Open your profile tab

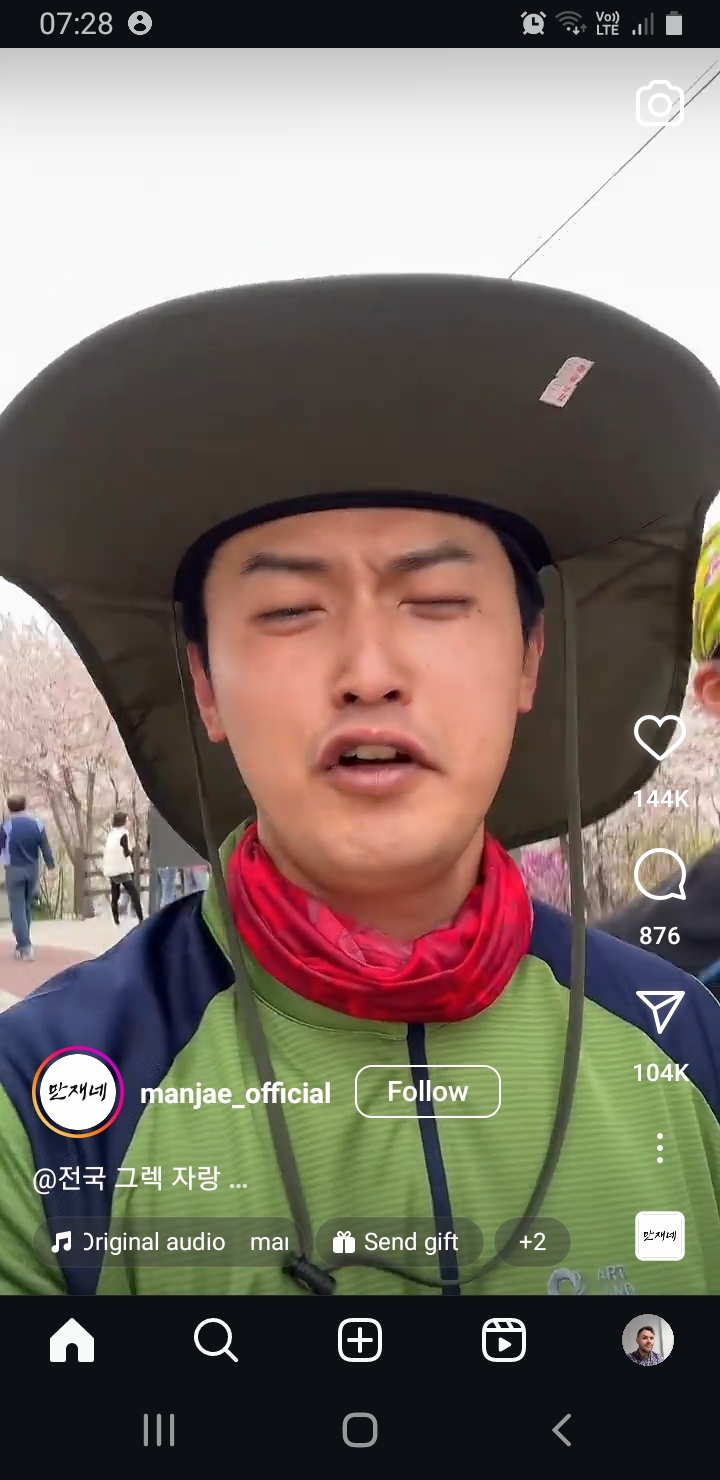pos(647,1340)
